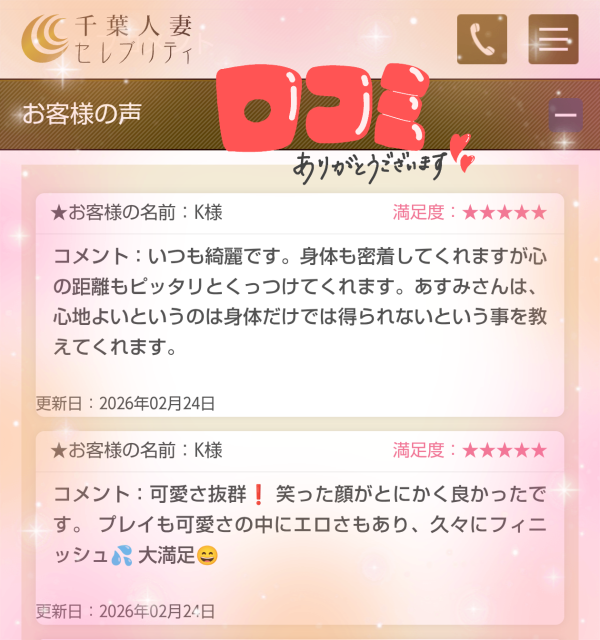
Task: Tap the phone call icon
Action: click(x=482, y=39)
